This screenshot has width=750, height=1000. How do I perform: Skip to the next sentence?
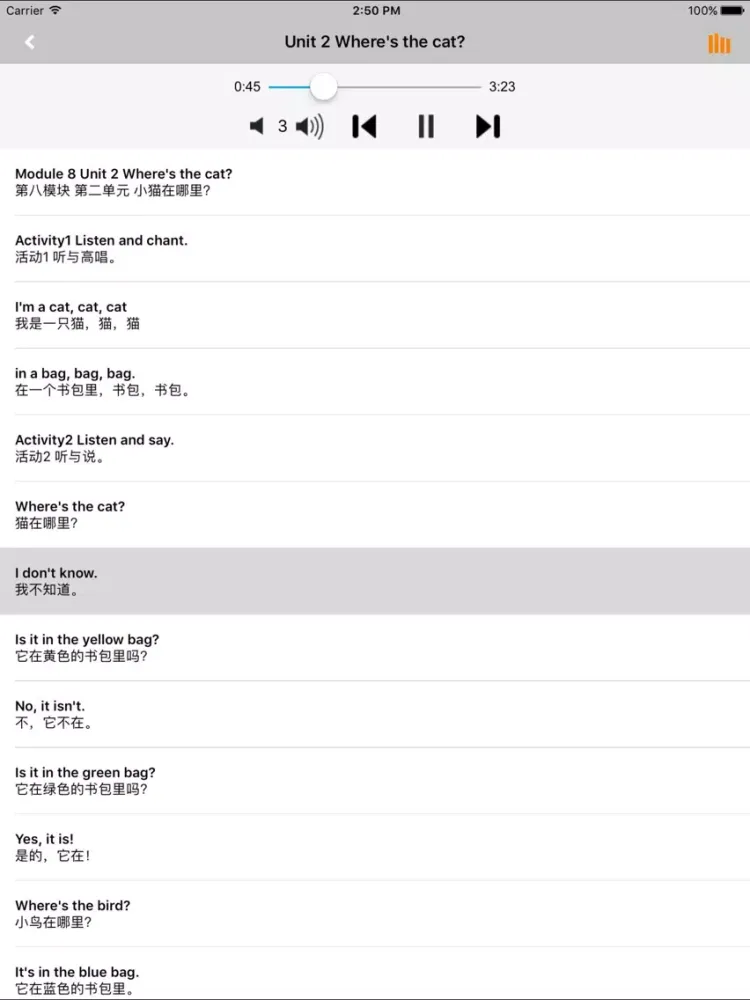pos(488,126)
